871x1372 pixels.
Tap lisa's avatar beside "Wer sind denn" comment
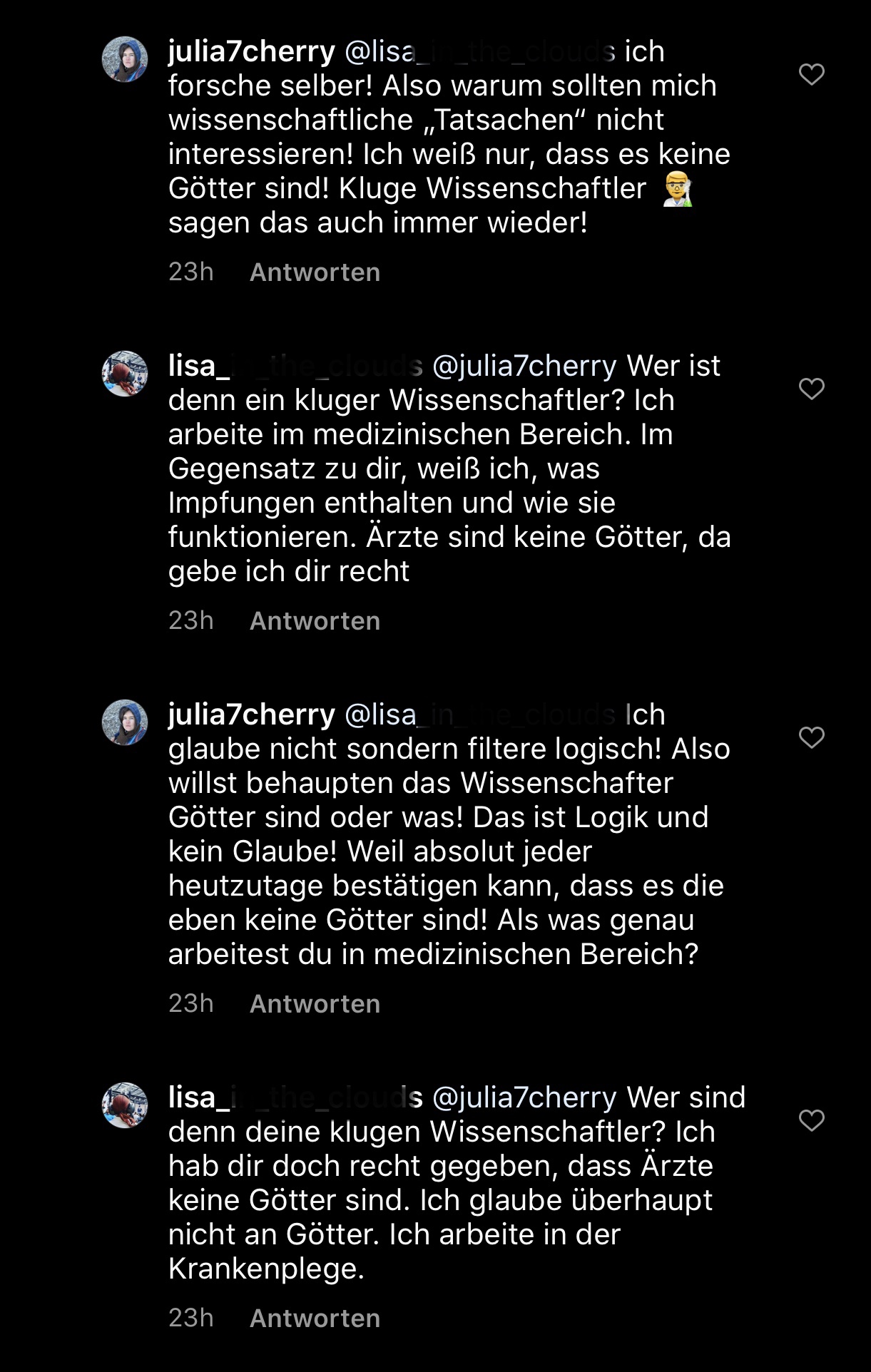(x=125, y=1105)
